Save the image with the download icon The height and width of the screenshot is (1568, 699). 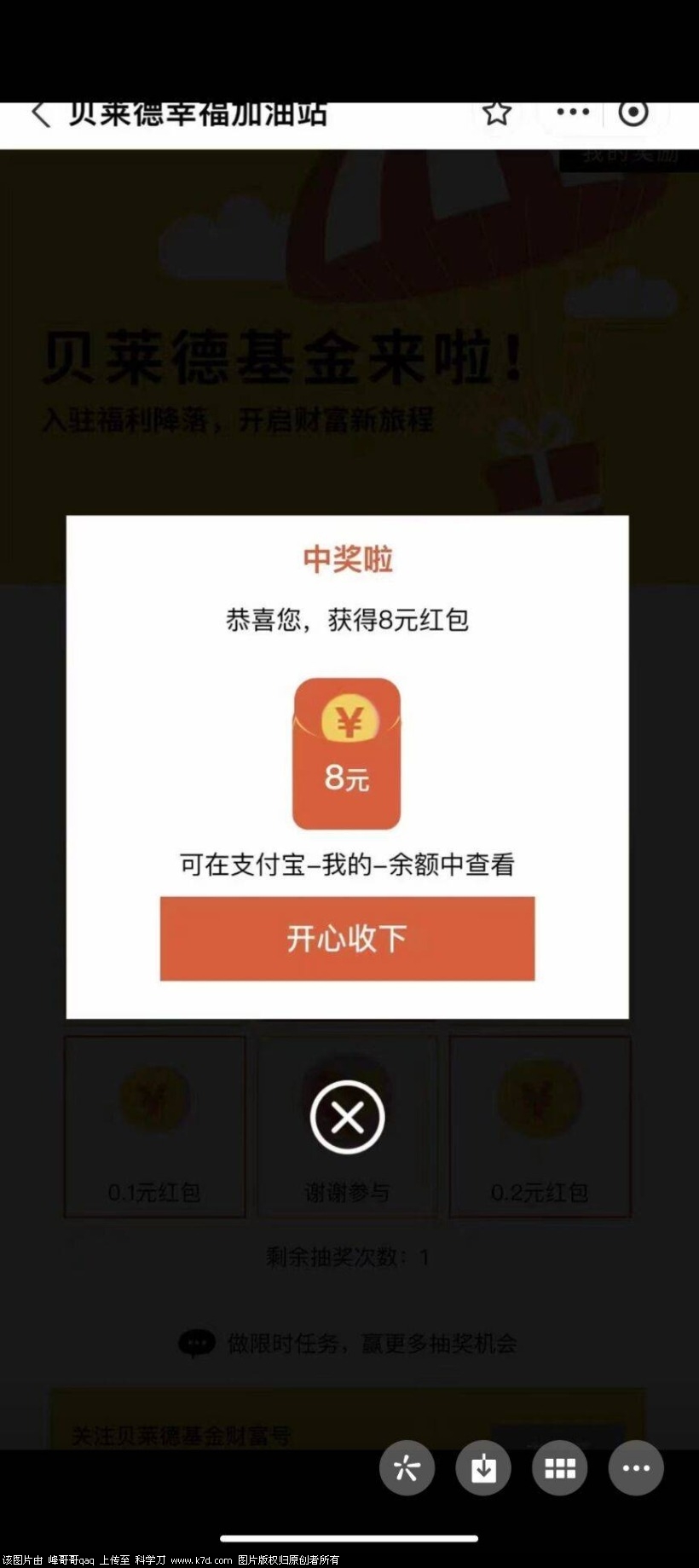pyautogui.click(x=483, y=1467)
